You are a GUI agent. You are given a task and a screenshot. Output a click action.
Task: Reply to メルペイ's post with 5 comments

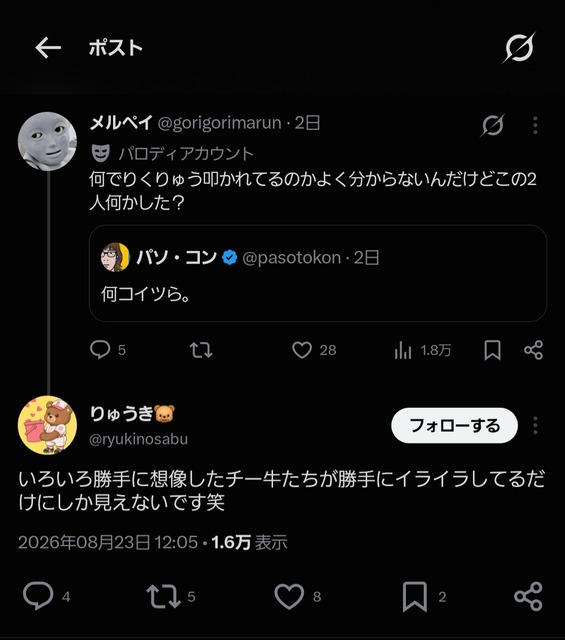107,350
